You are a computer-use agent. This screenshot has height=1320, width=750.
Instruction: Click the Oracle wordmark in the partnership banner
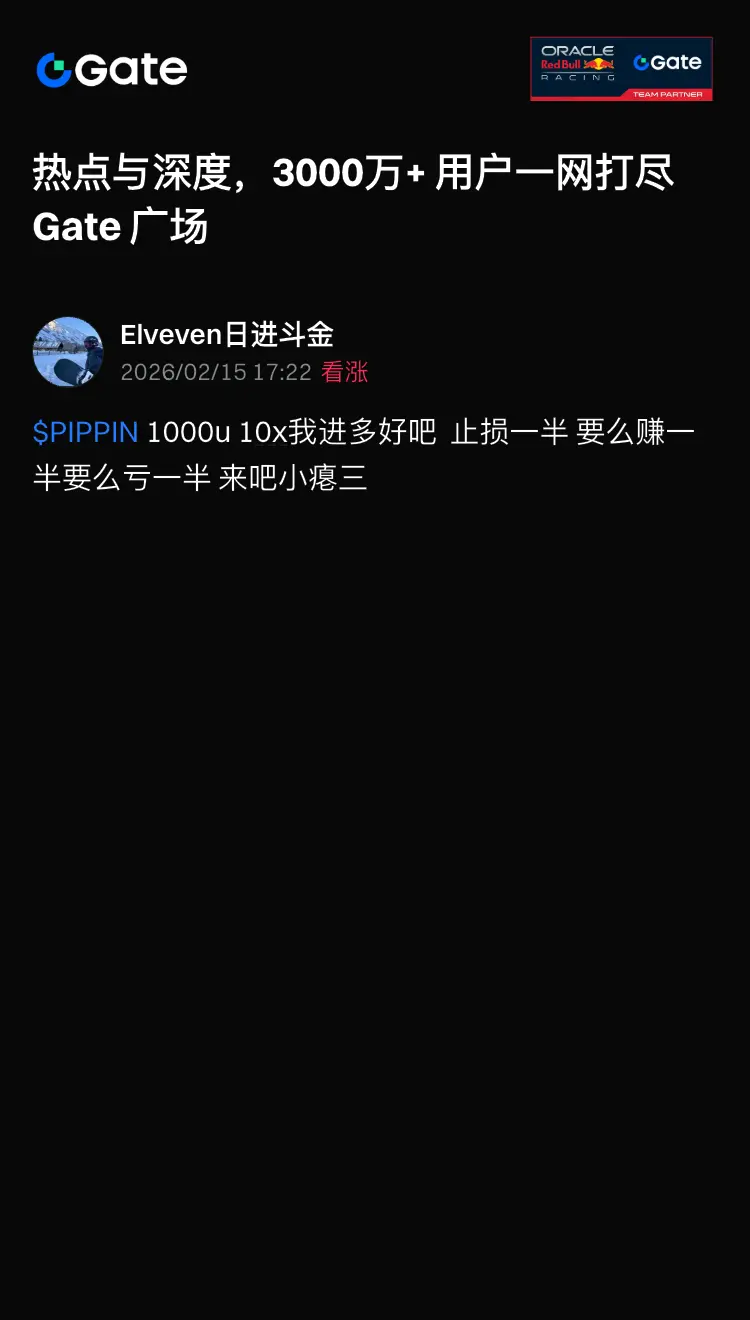pos(578,50)
